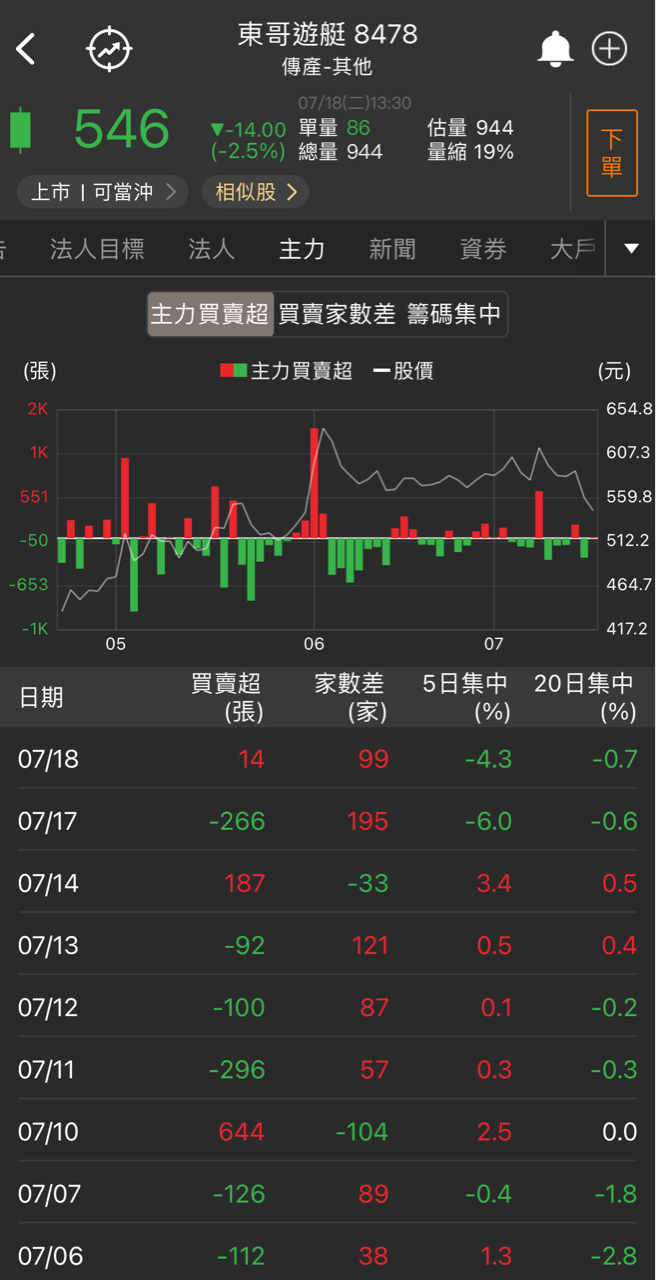Switch to the 大戶 tab

[x=572, y=249]
